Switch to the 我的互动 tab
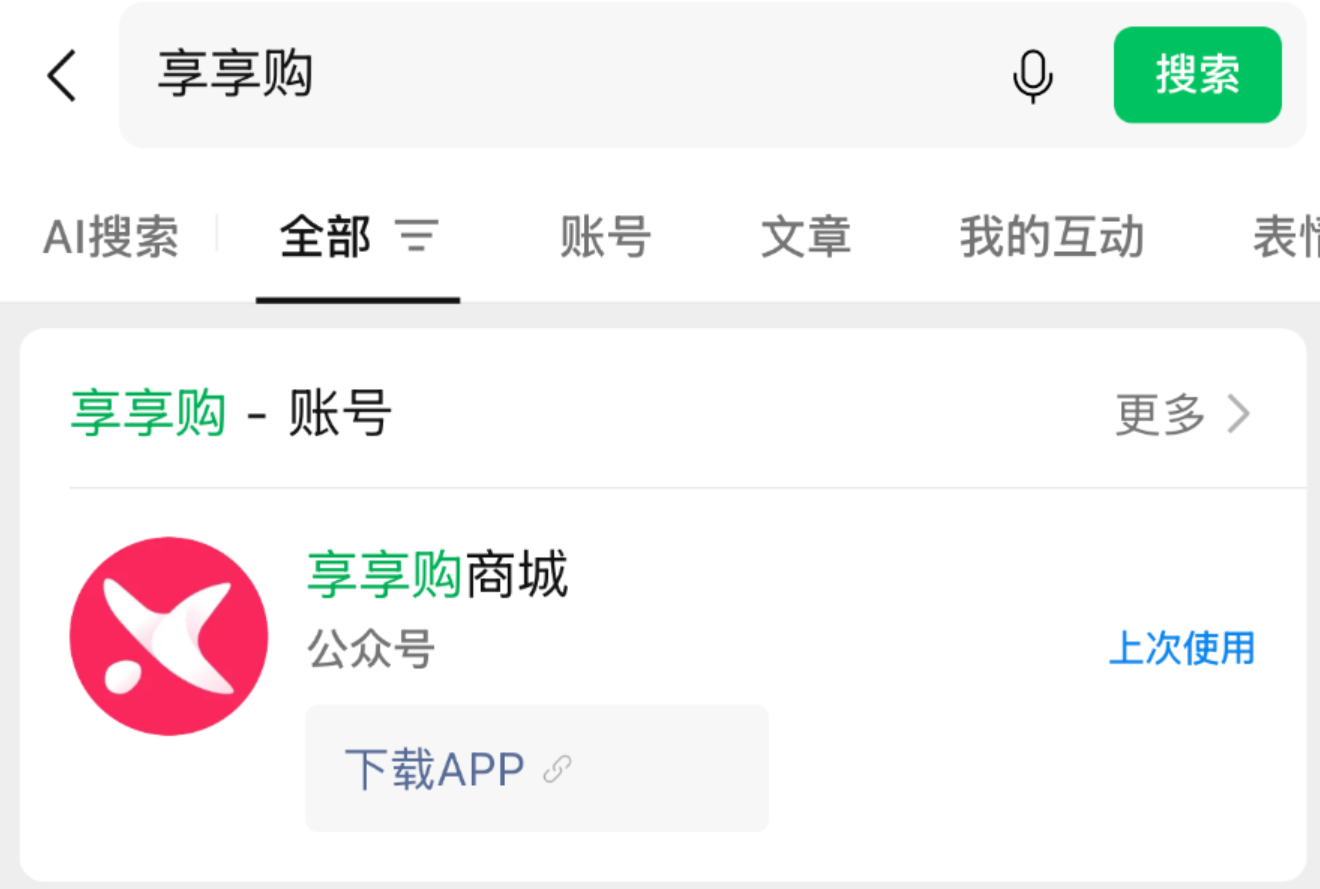This screenshot has width=1320, height=889. coord(1051,238)
